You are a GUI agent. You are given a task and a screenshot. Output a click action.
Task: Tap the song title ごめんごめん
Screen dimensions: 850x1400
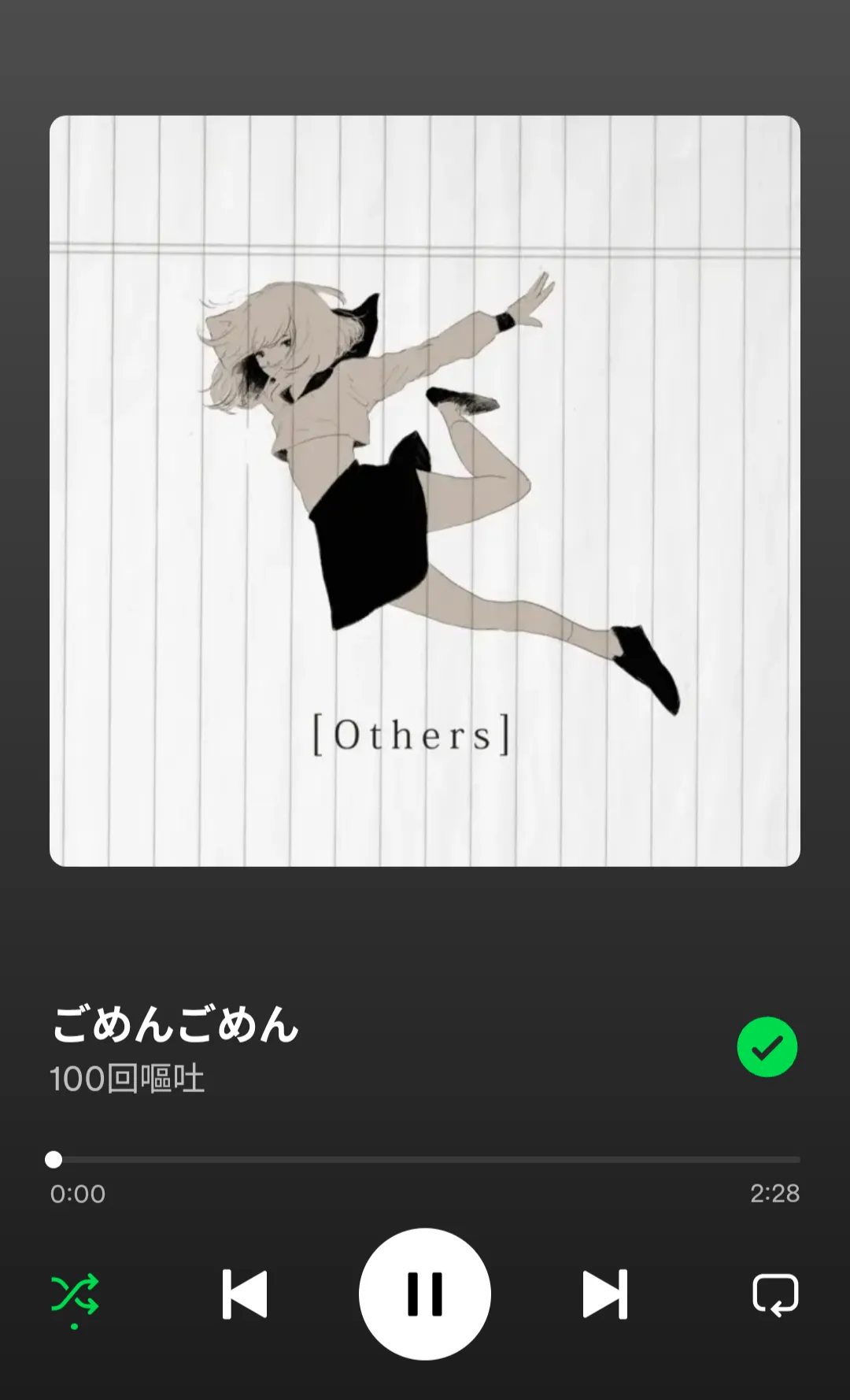coord(176,1025)
